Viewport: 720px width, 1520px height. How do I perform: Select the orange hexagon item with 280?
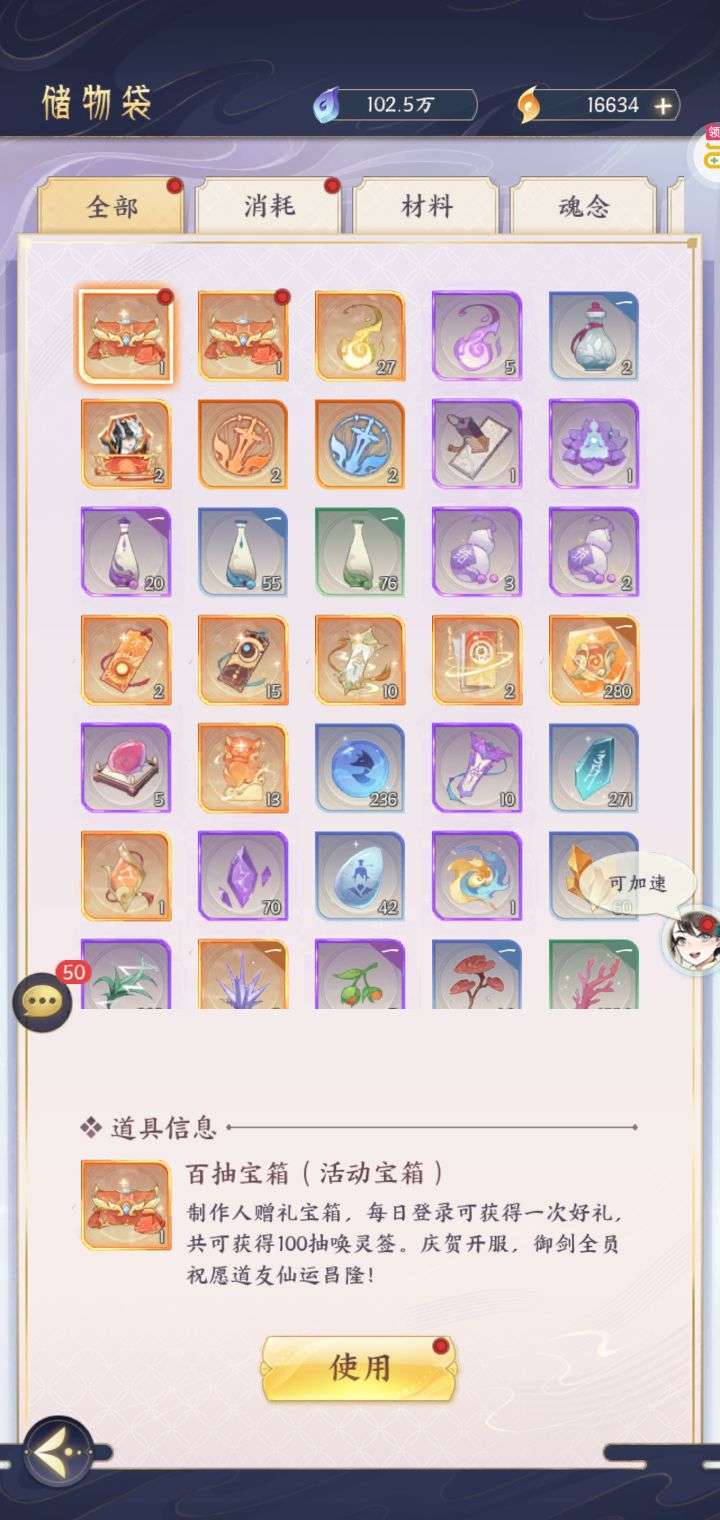click(594, 660)
